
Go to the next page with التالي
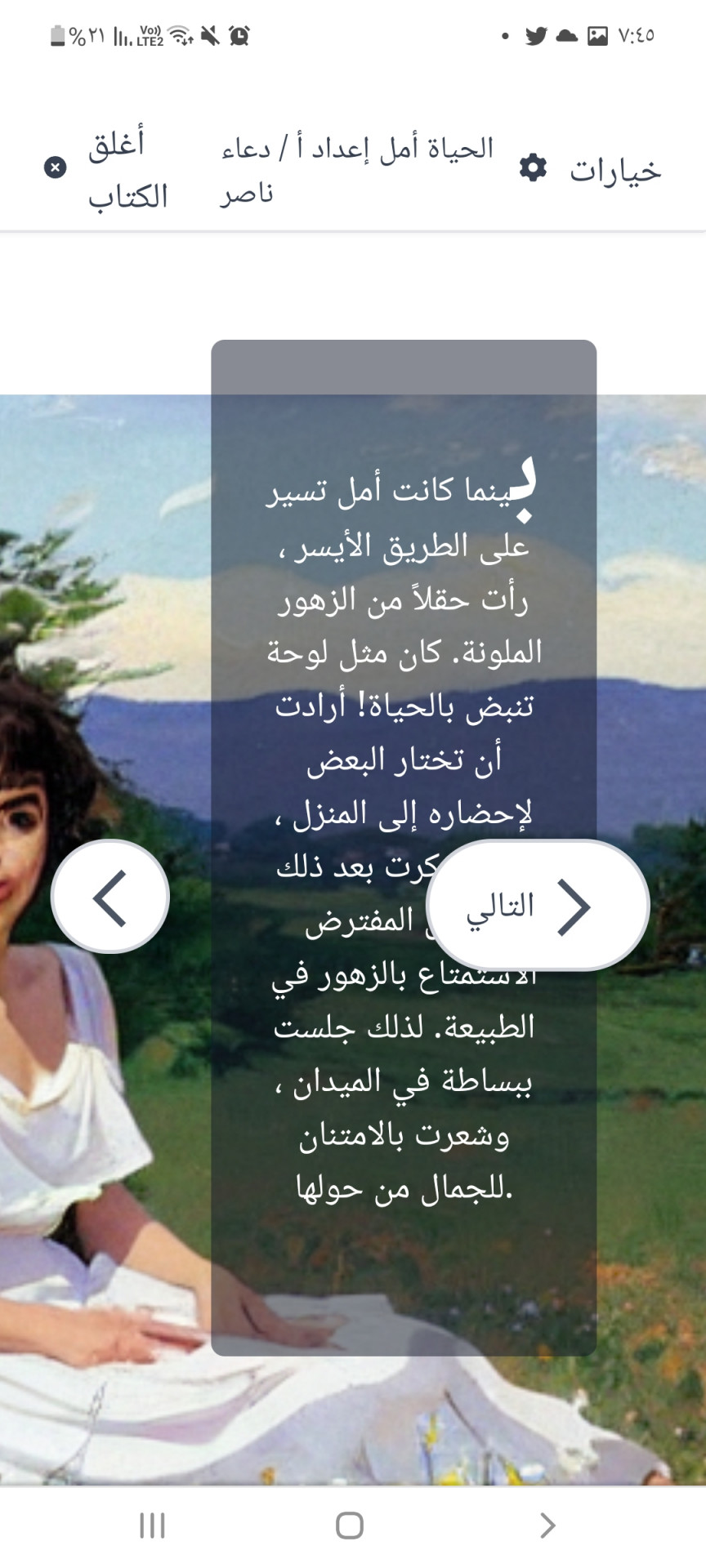click(x=538, y=906)
